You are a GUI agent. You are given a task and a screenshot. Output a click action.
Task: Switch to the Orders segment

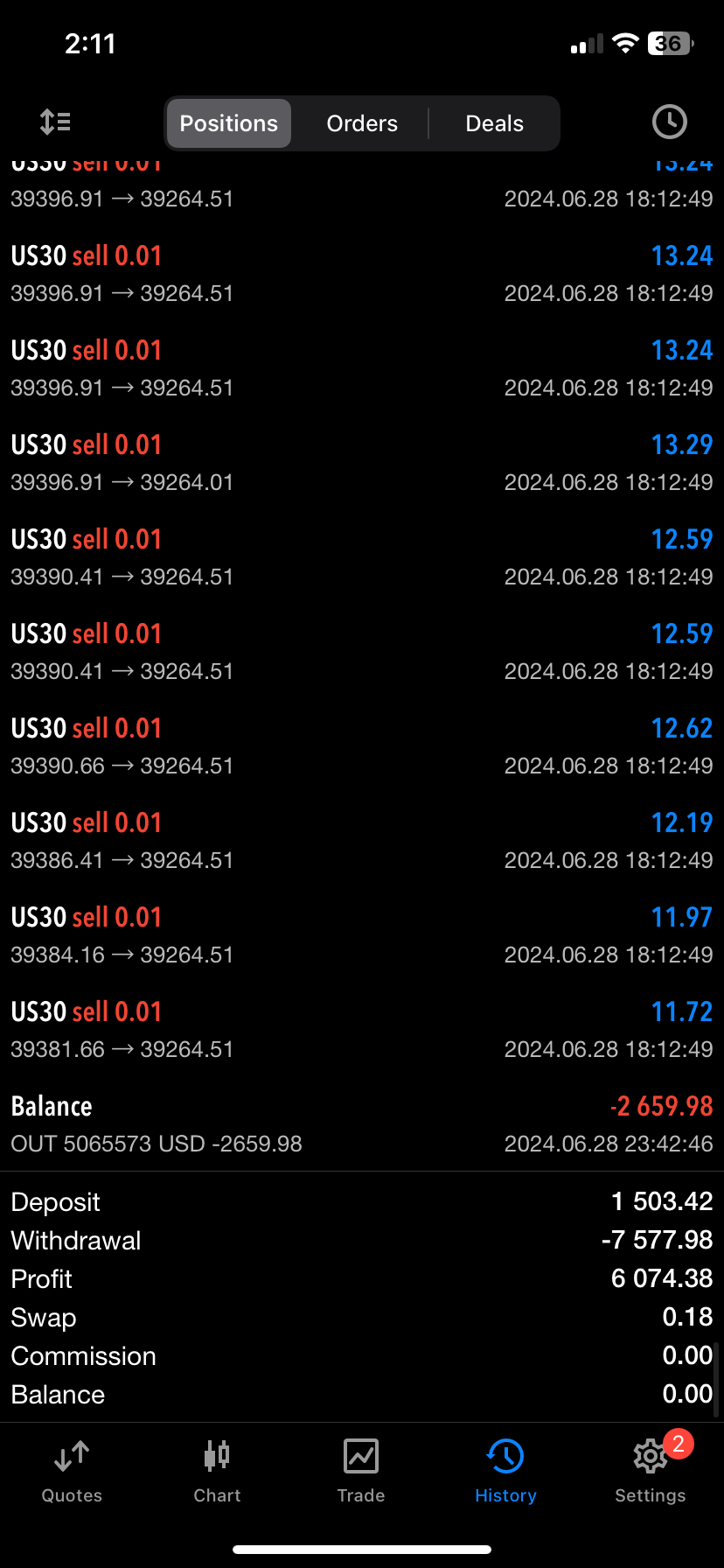pyautogui.click(x=362, y=123)
